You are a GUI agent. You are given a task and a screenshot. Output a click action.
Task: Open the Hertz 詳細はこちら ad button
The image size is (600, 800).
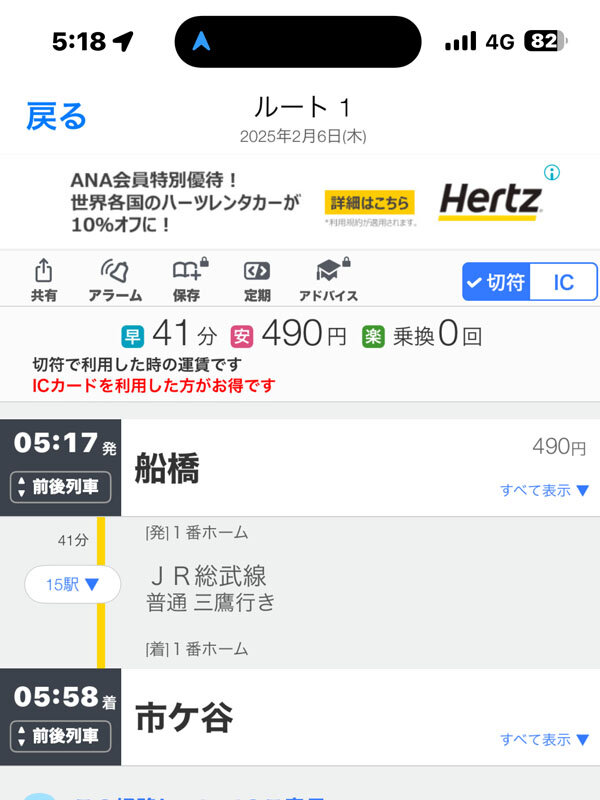click(370, 202)
